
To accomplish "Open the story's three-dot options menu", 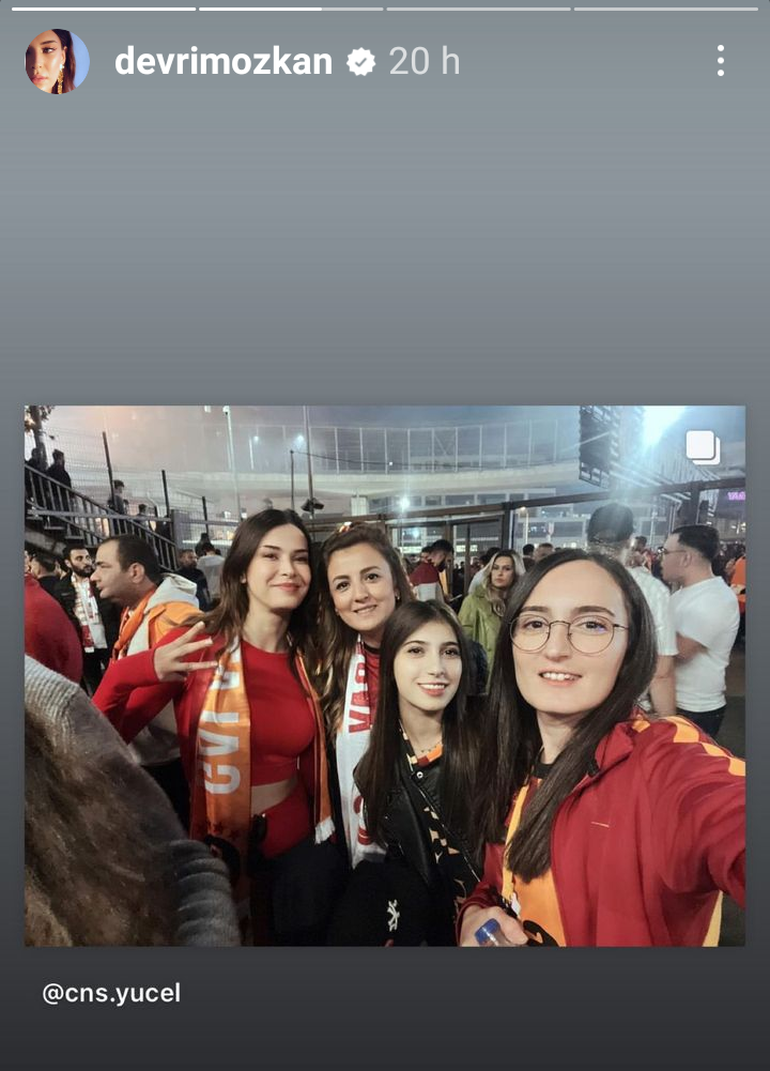I will pos(720,61).
